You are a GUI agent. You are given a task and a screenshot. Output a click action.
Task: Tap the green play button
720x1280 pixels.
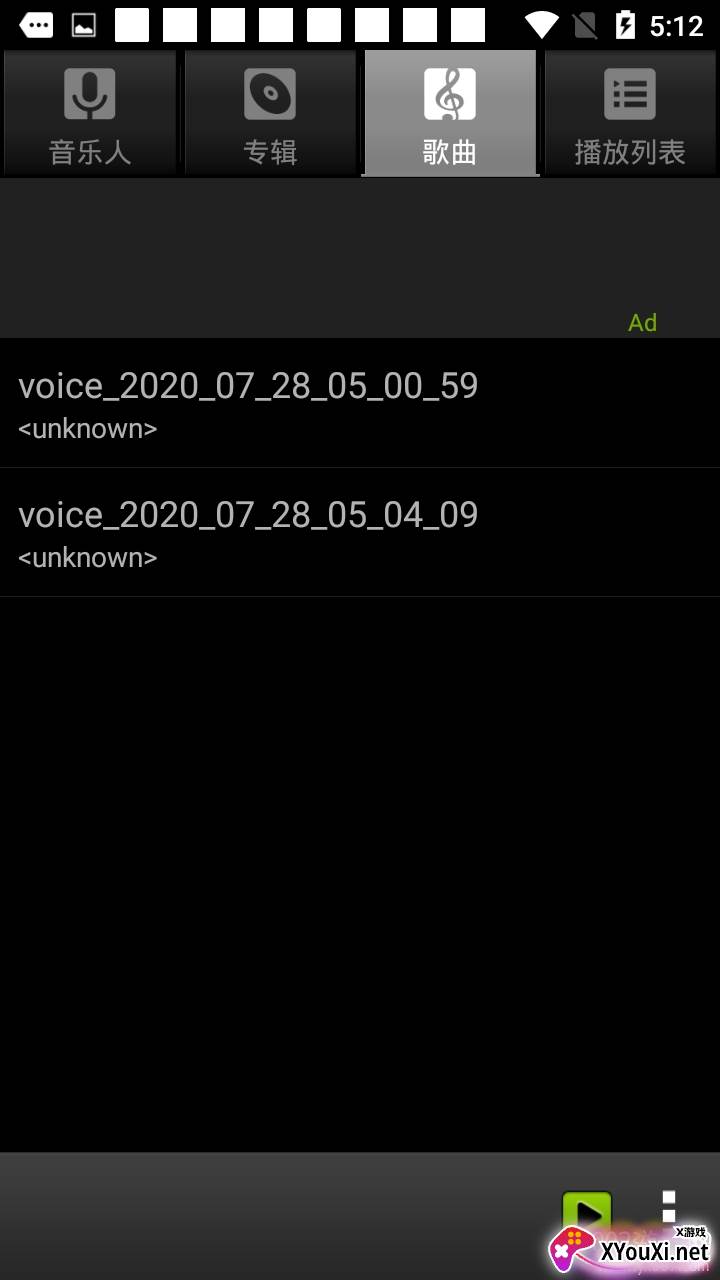[586, 1214]
